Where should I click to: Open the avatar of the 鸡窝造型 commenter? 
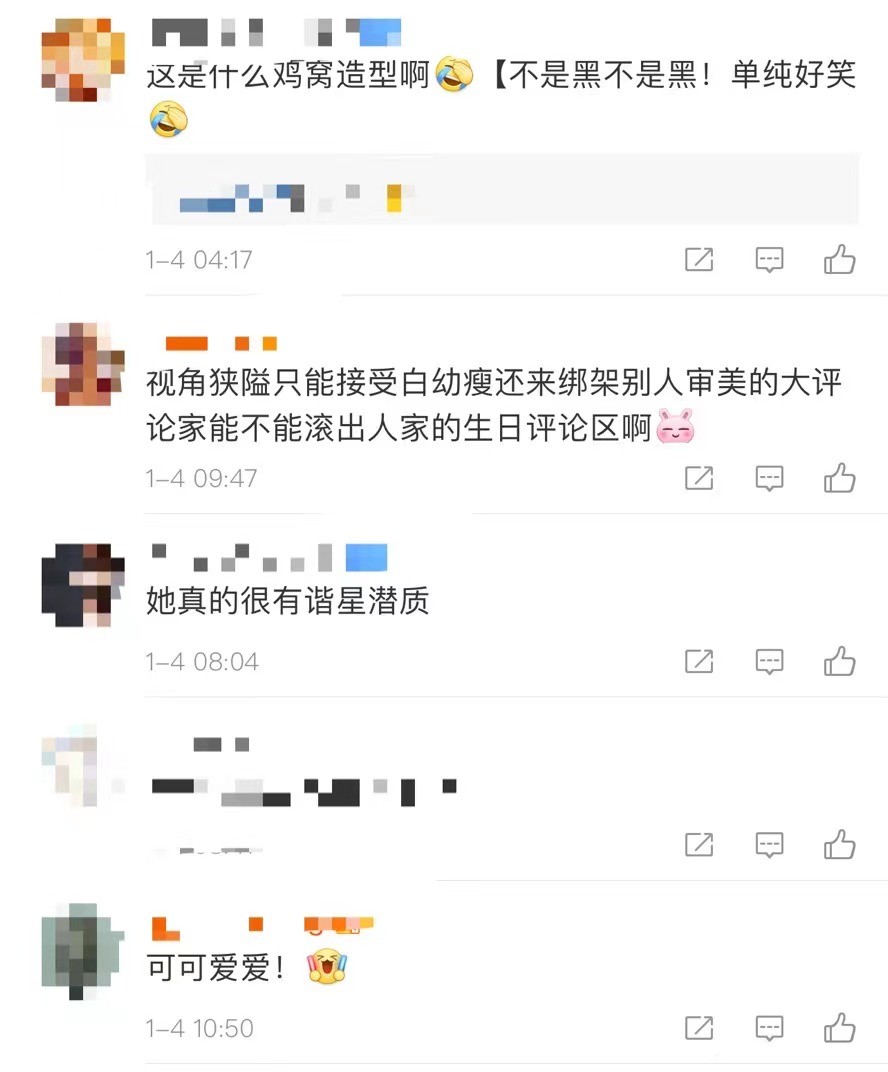(x=83, y=62)
